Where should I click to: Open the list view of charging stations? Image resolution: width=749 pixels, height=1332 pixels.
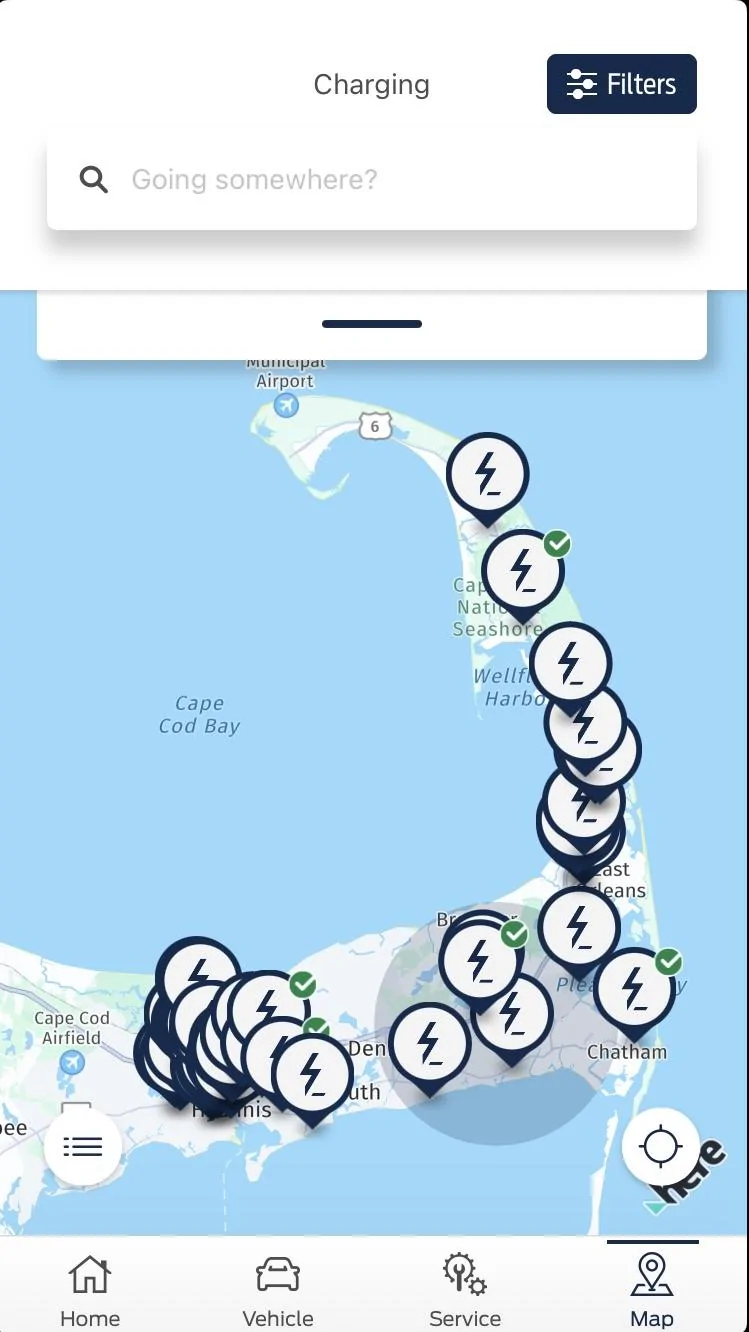(83, 1146)
